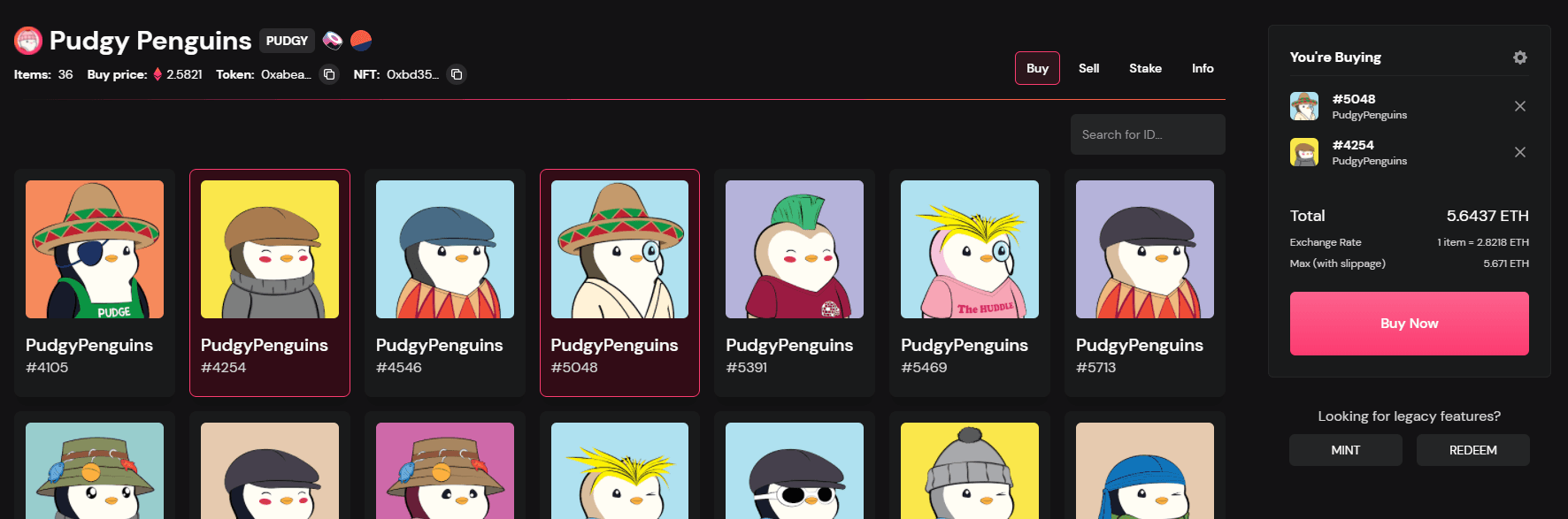
Task: Focus the Search for ID field
Action: click(1147, 134)
